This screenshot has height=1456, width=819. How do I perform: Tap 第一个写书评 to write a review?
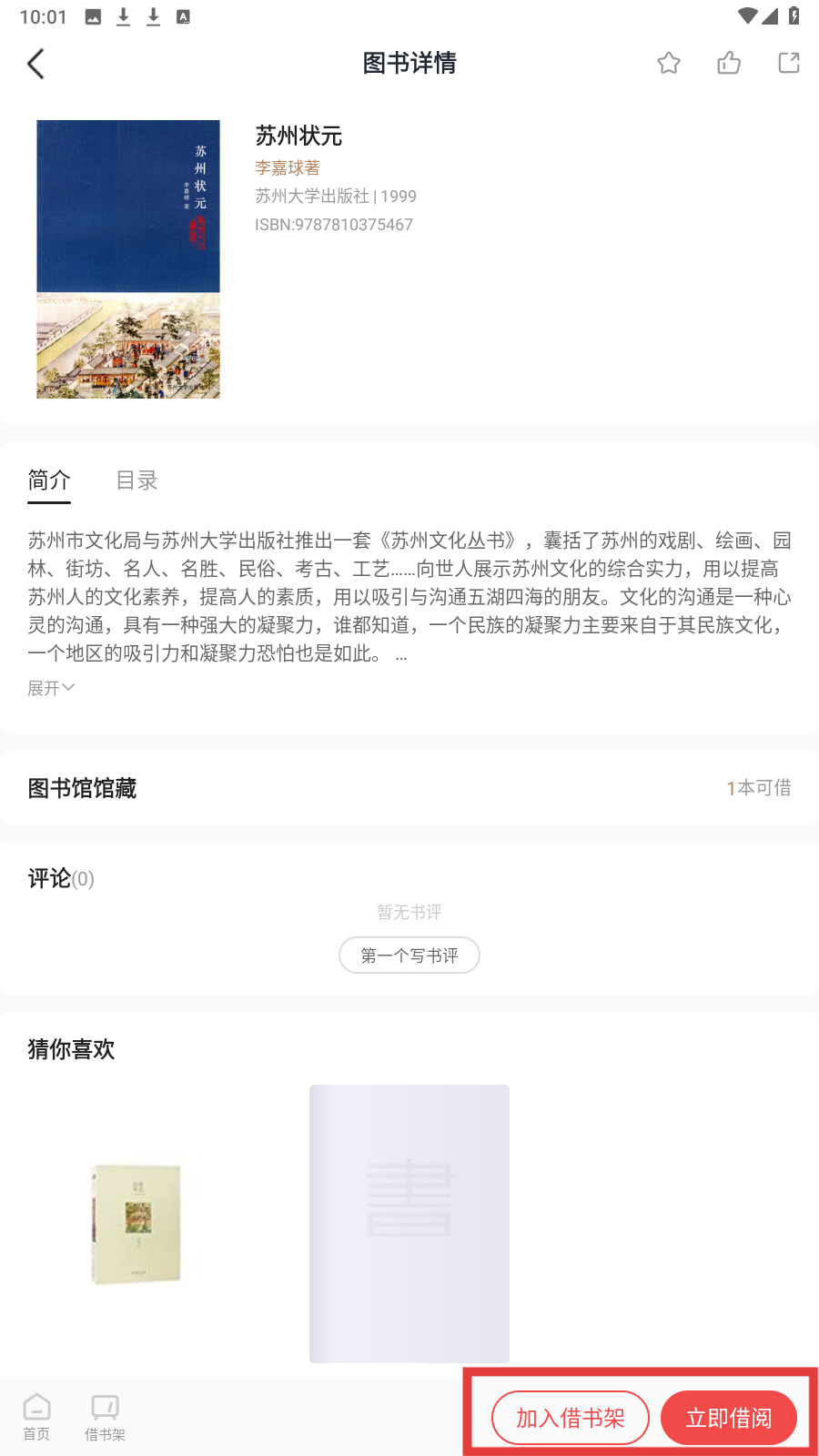point(409,955)
